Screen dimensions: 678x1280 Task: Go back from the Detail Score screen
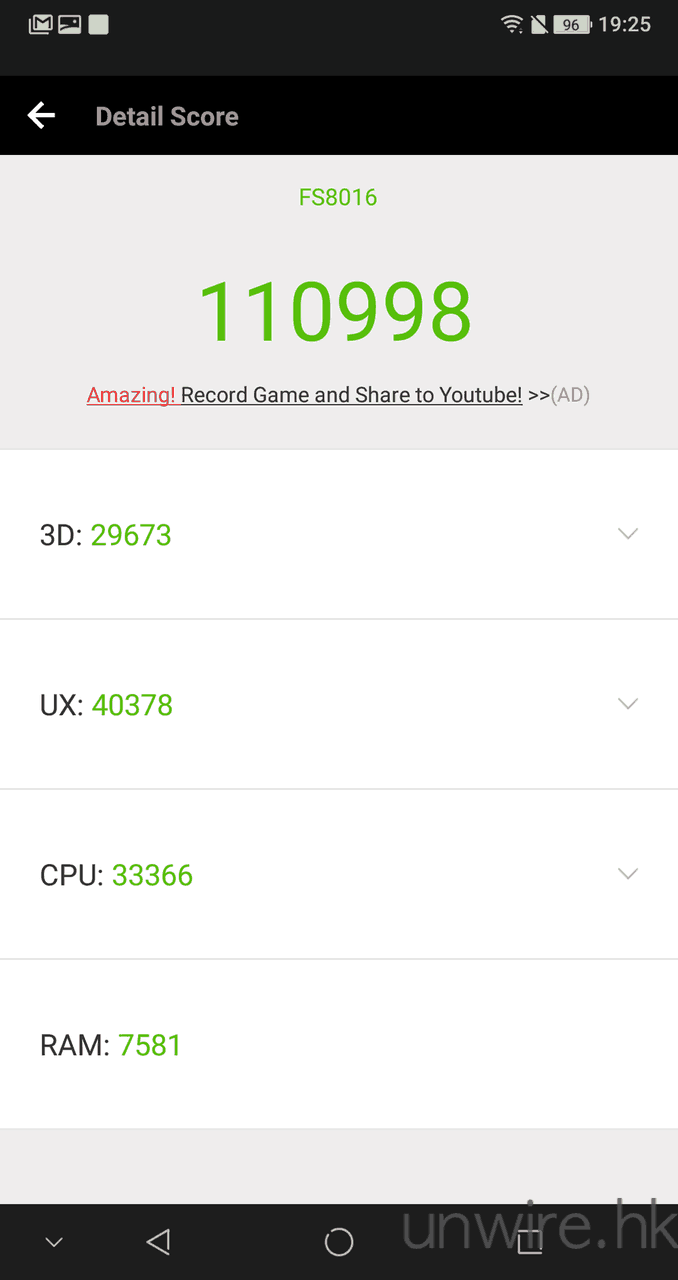pyautogui.click(x=41, y=116)
